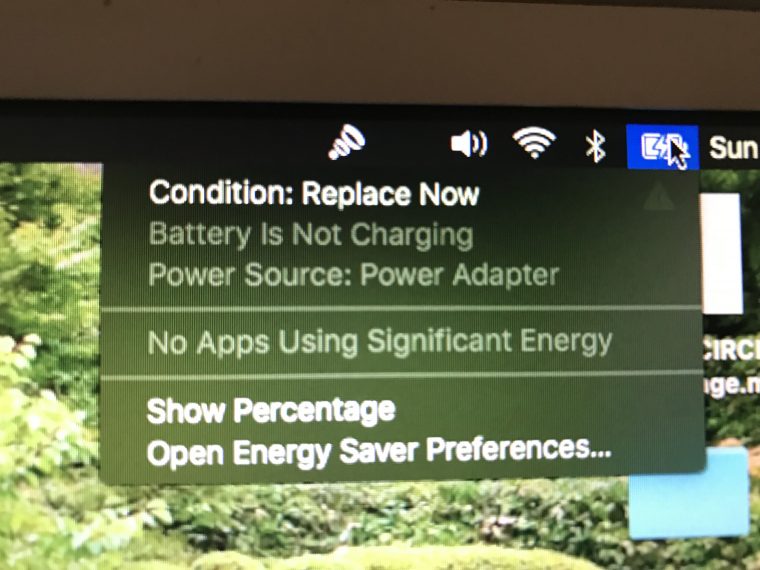The height and width of the screenshot is (570, 760).
Task: Open the Bluetooth menu
Action: [x=596, y=146]
